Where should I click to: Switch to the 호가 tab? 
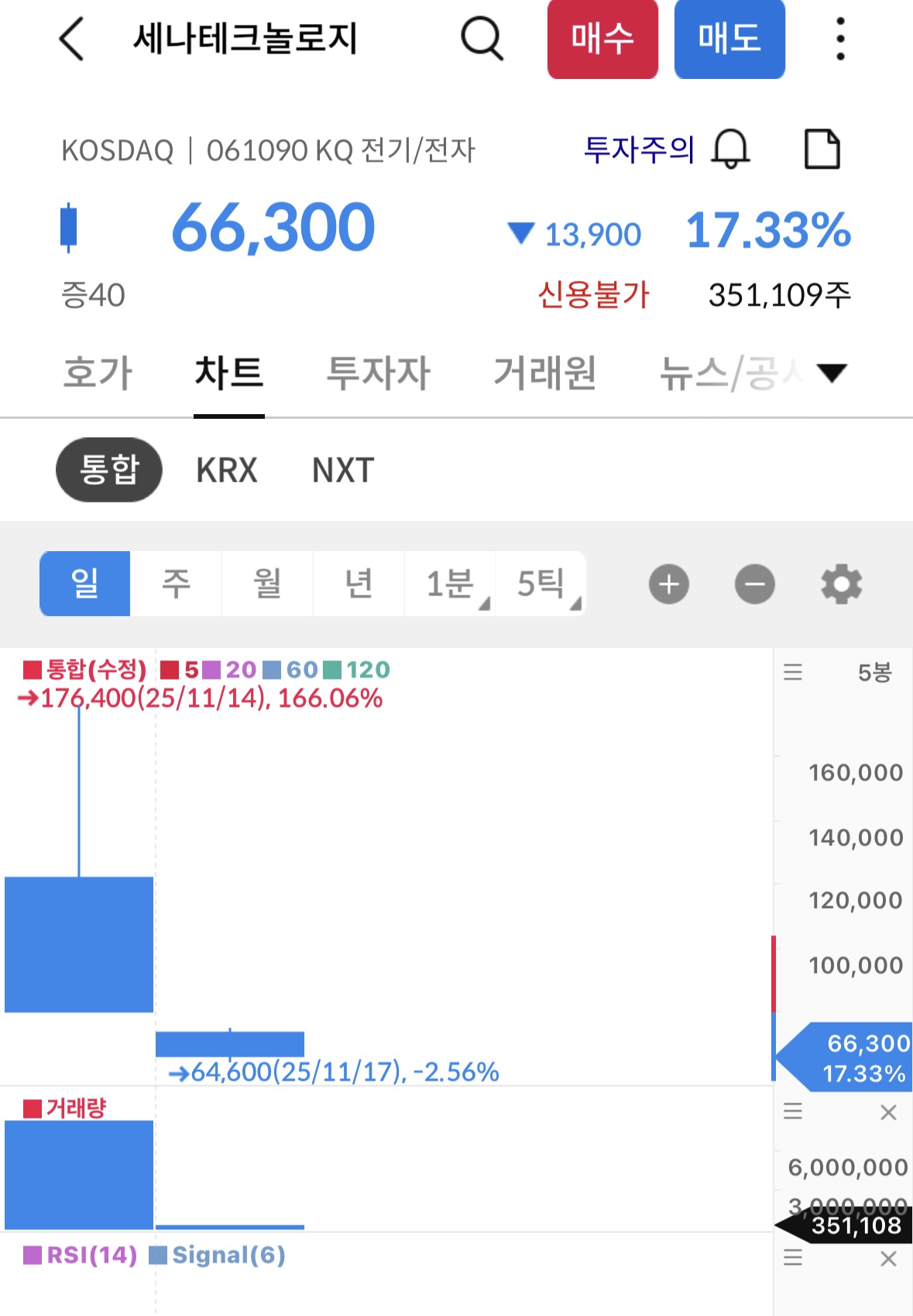tap(98, 374)
